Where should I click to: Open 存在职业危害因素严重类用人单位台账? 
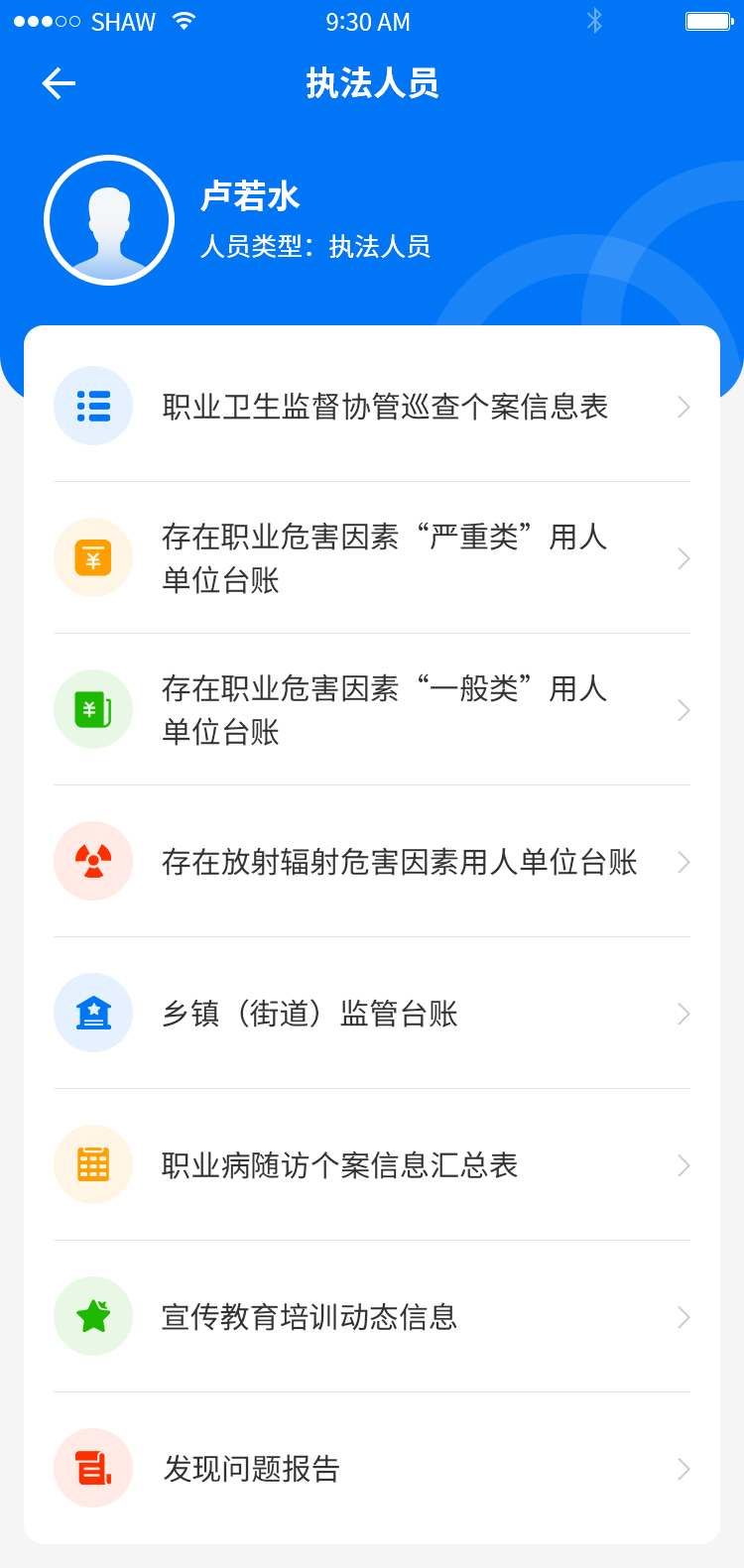pyautogui.click(x=385, y=558)
